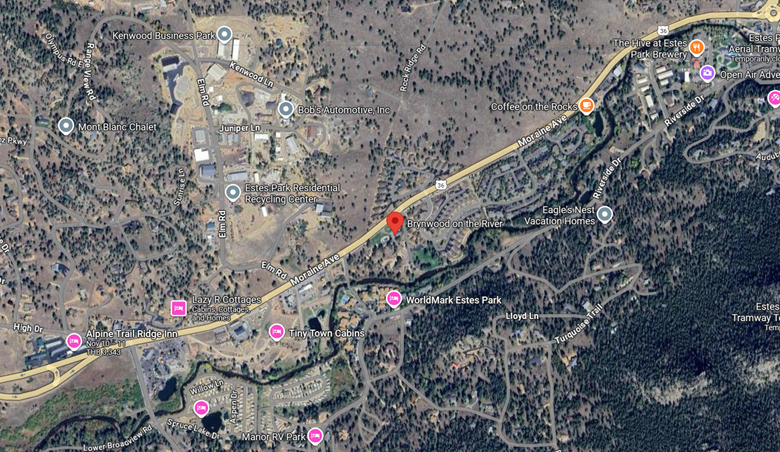
Task: Open Eagle's Nest Vacation Homes marker
Action: [604, 213]
